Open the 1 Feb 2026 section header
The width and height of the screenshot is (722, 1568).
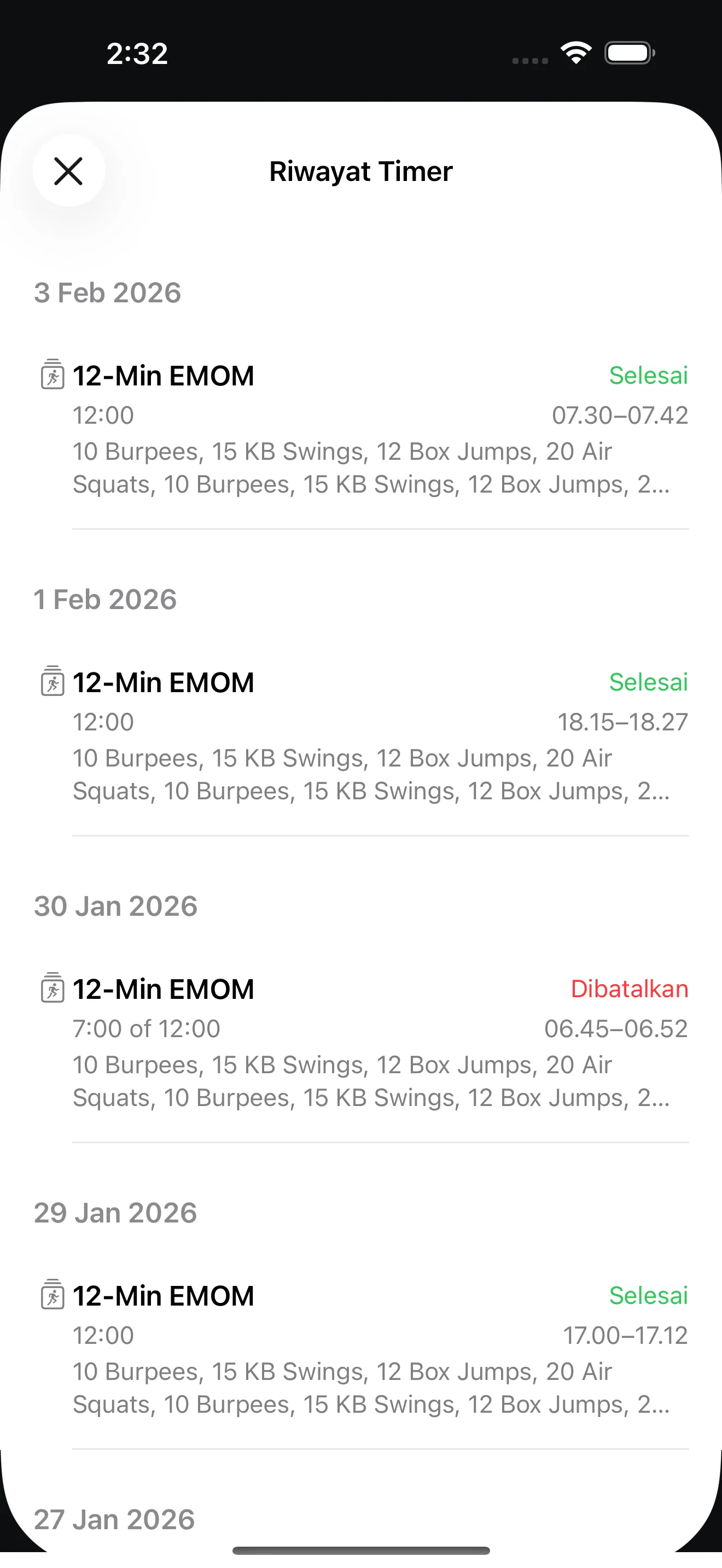106,599
